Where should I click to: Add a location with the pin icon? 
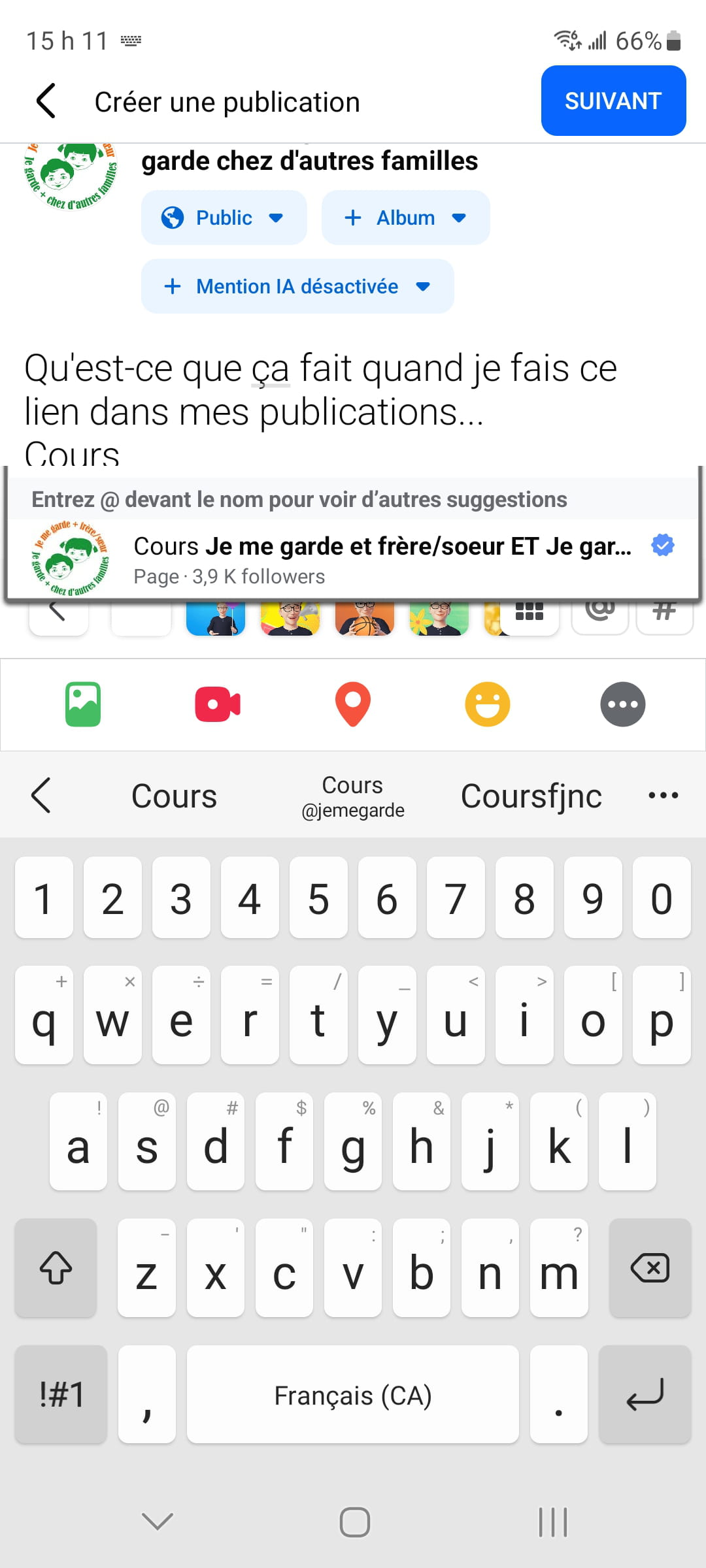click(353, 704)
